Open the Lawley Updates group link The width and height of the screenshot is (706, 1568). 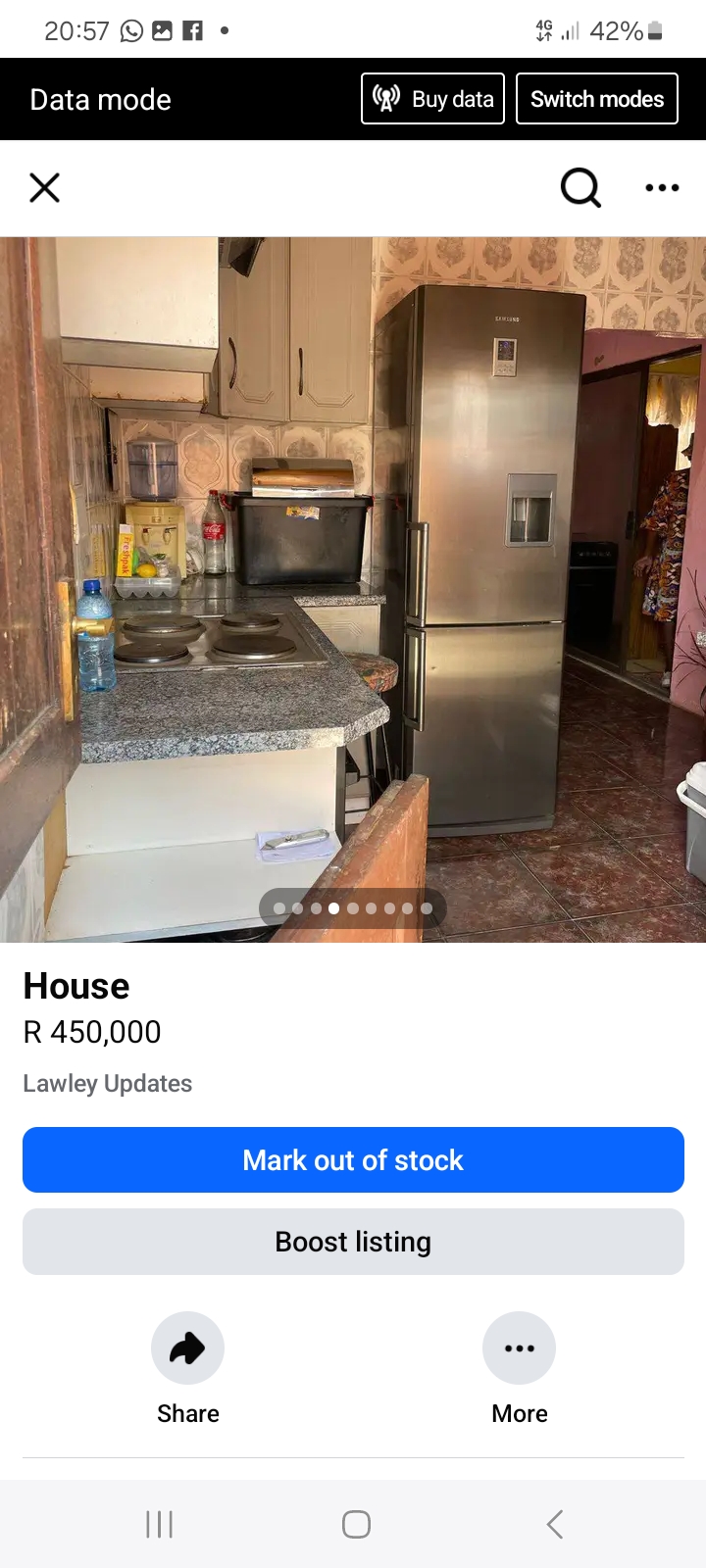[108, 1084]
